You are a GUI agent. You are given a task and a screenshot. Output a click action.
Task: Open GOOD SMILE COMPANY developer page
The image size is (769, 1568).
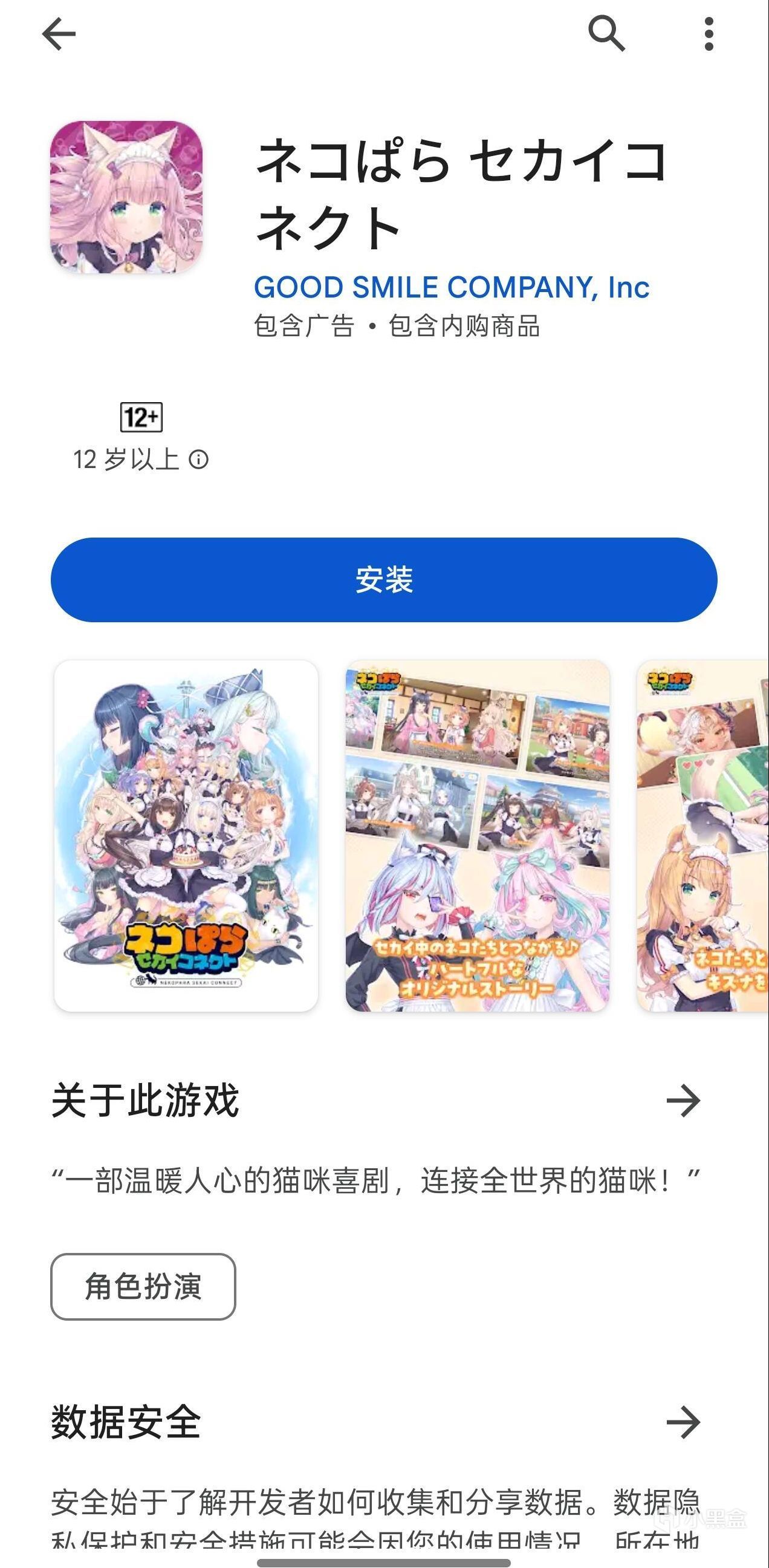452,287
